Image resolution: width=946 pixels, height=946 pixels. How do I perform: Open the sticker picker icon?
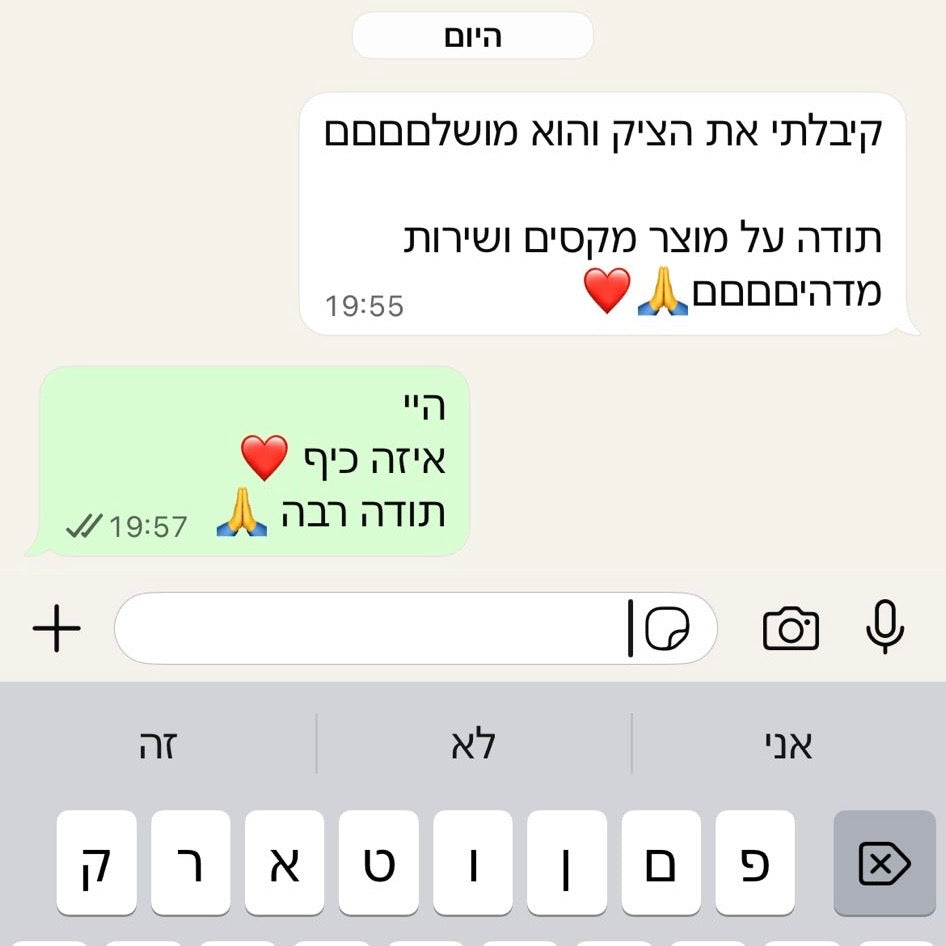[x=667, y=629]
